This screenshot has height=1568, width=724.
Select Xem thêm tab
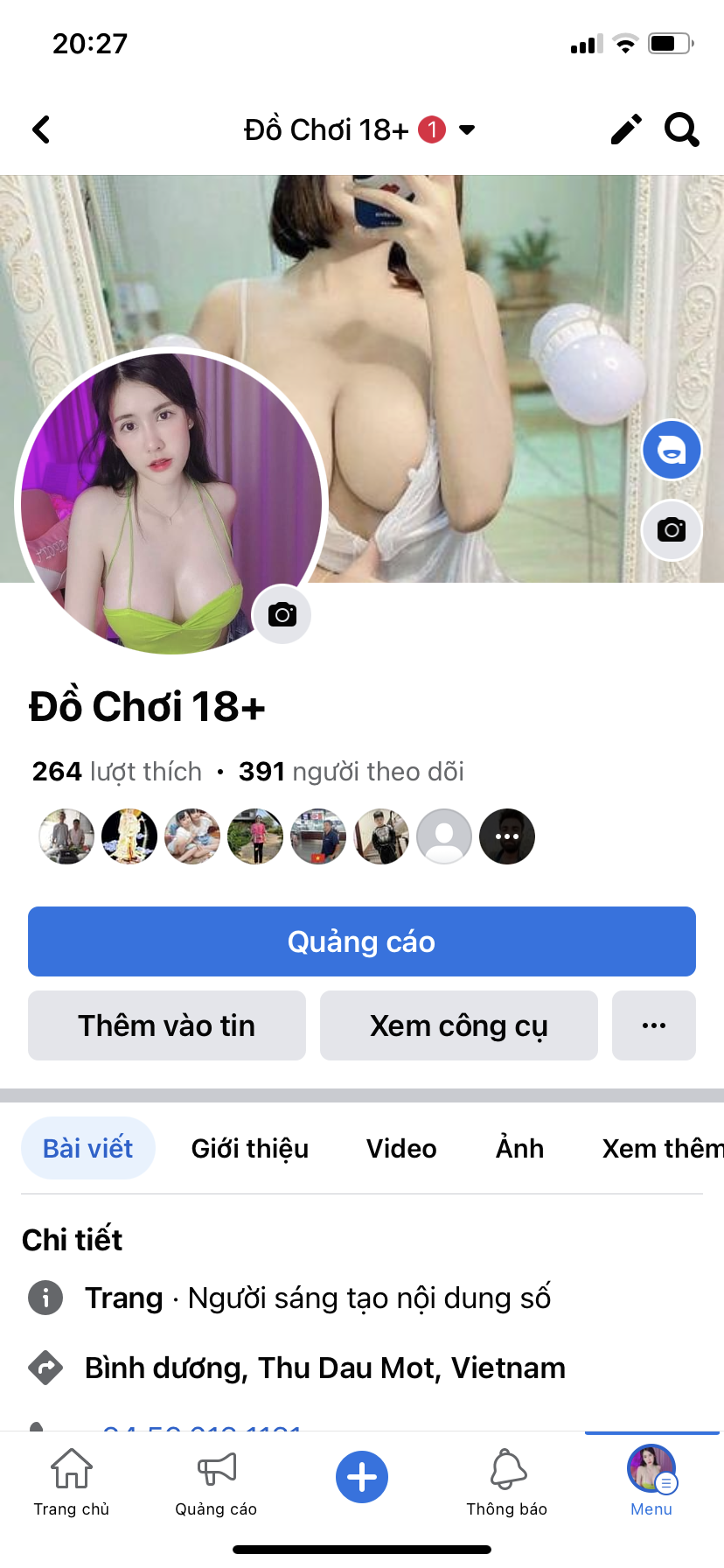tap(661, 1148)
